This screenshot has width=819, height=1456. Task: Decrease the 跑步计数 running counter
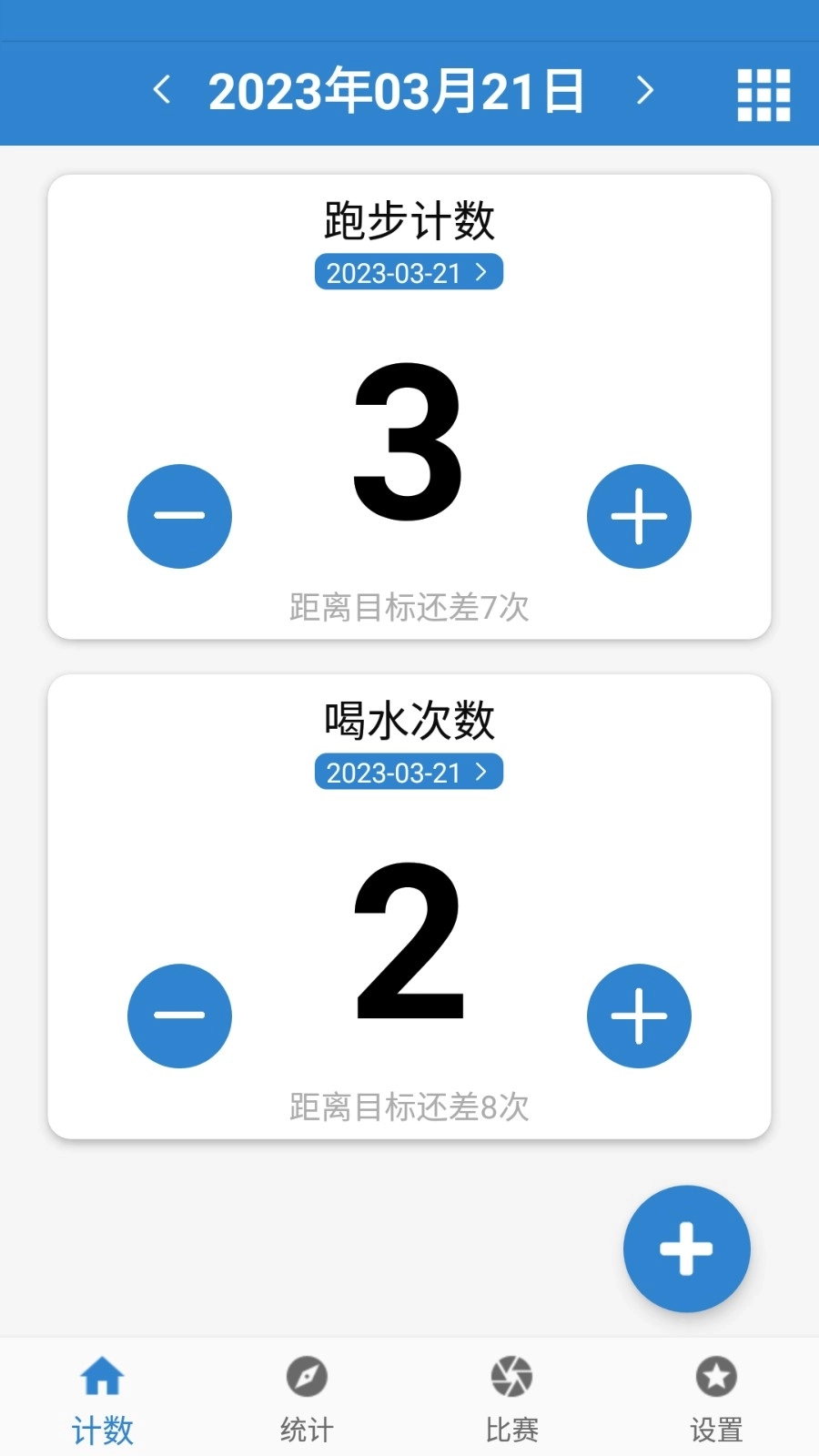pos(179,515)
